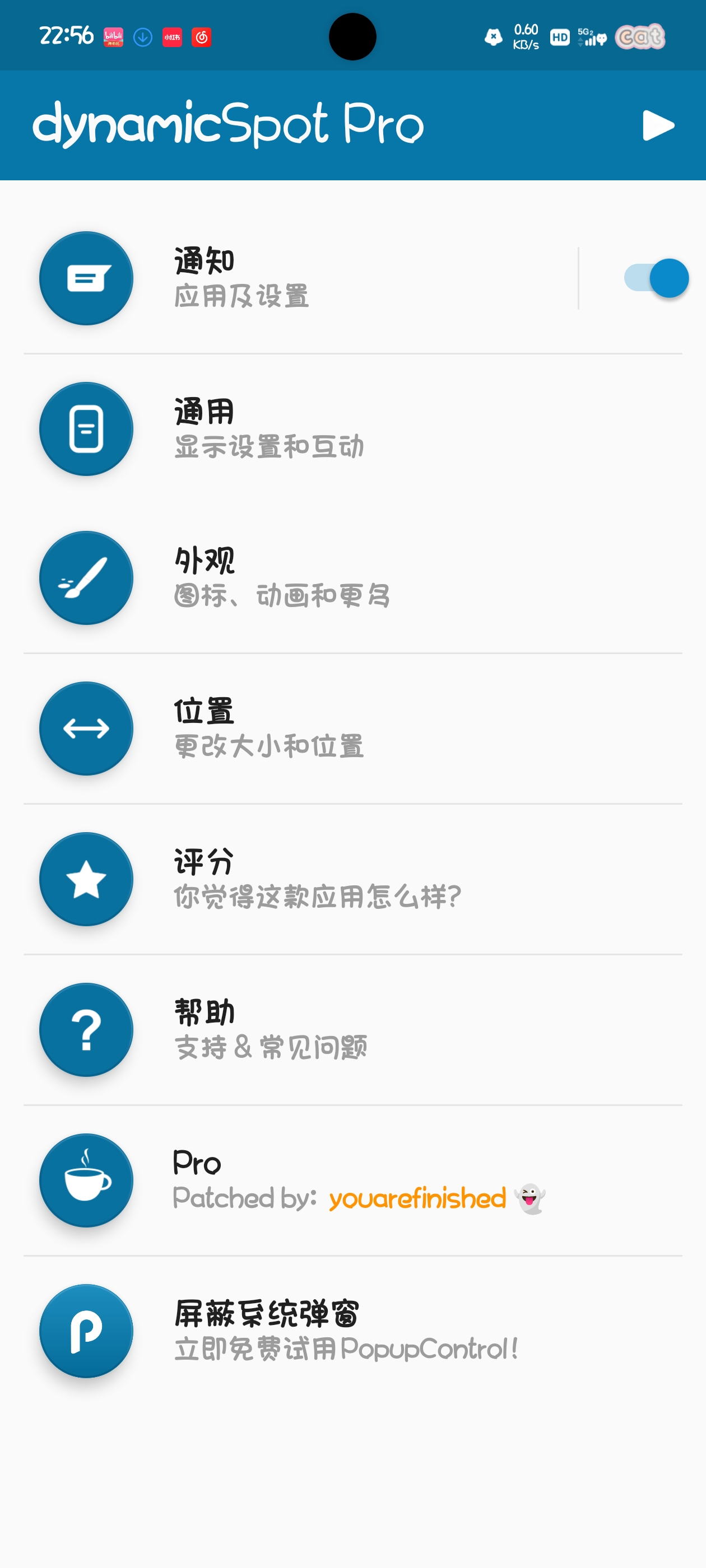Open the Pro row

pos(352,1180)
